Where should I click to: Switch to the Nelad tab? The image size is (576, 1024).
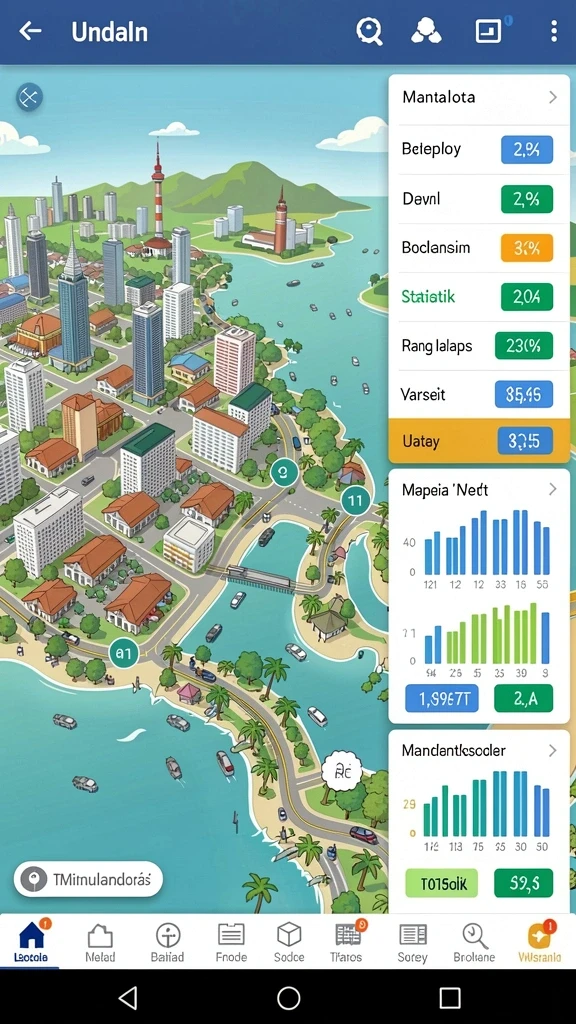(x=100, y=942)
